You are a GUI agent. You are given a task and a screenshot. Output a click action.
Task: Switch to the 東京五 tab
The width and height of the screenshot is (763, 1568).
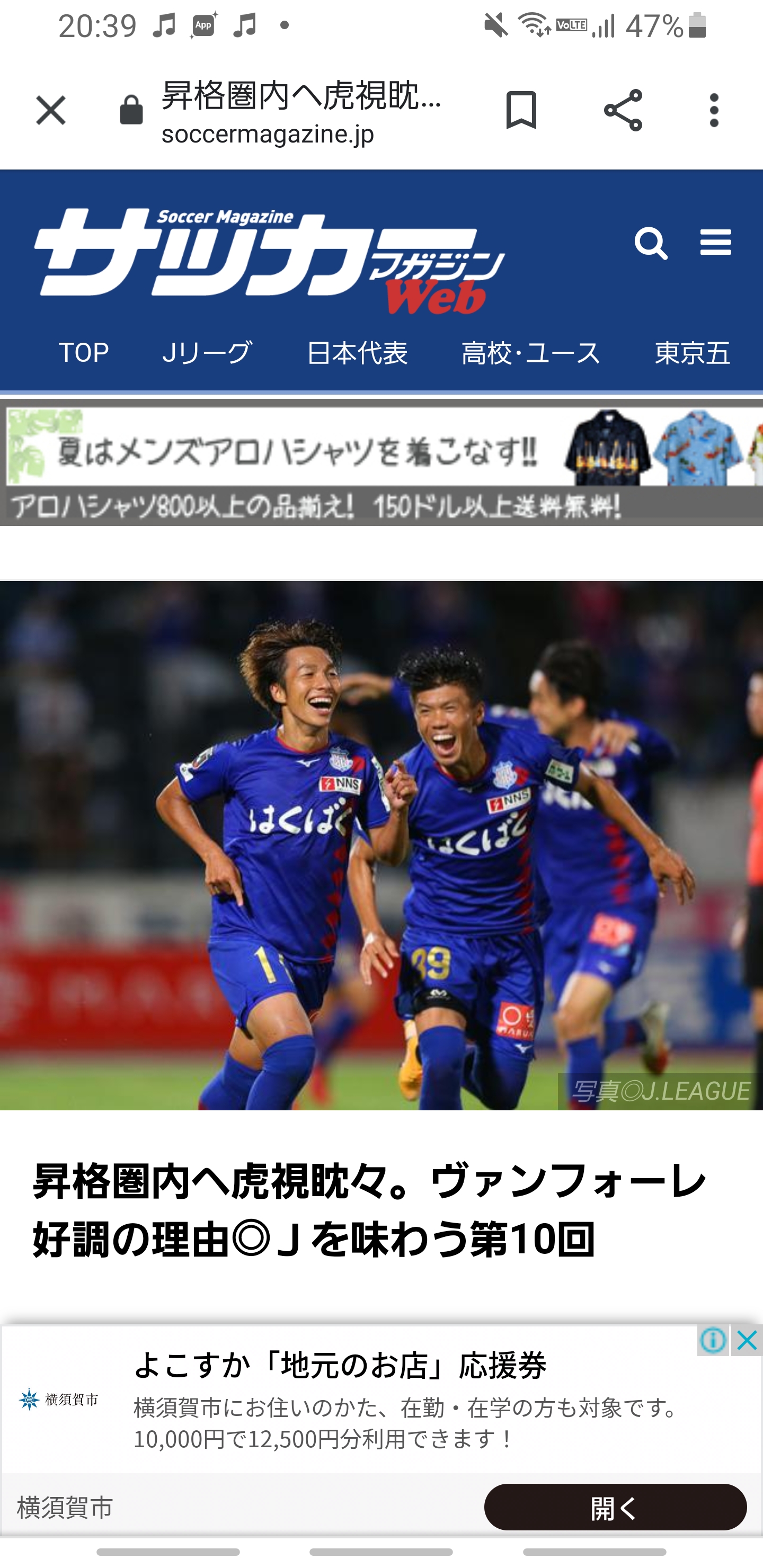[693, 353]
